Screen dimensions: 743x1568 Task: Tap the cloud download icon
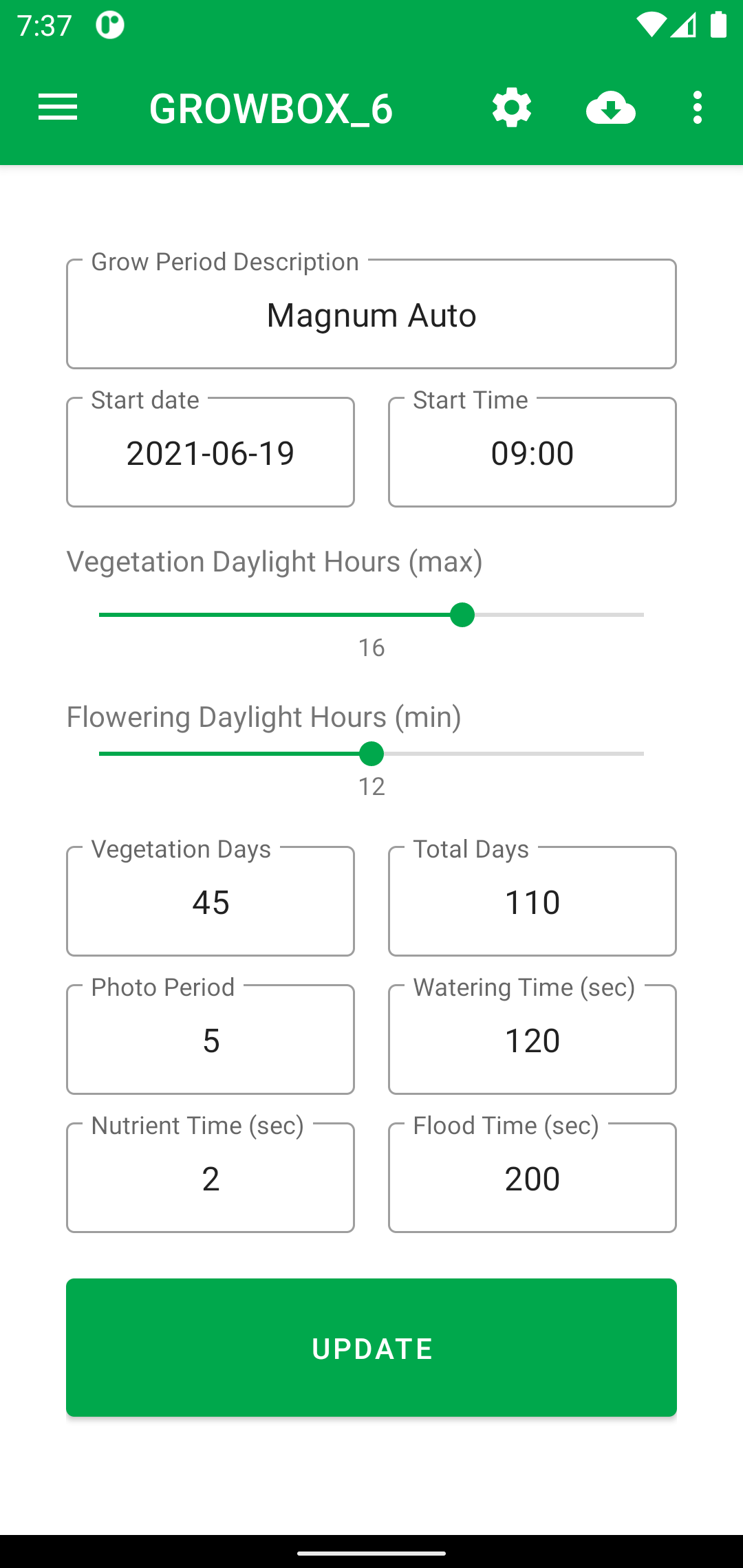(611, 108)
